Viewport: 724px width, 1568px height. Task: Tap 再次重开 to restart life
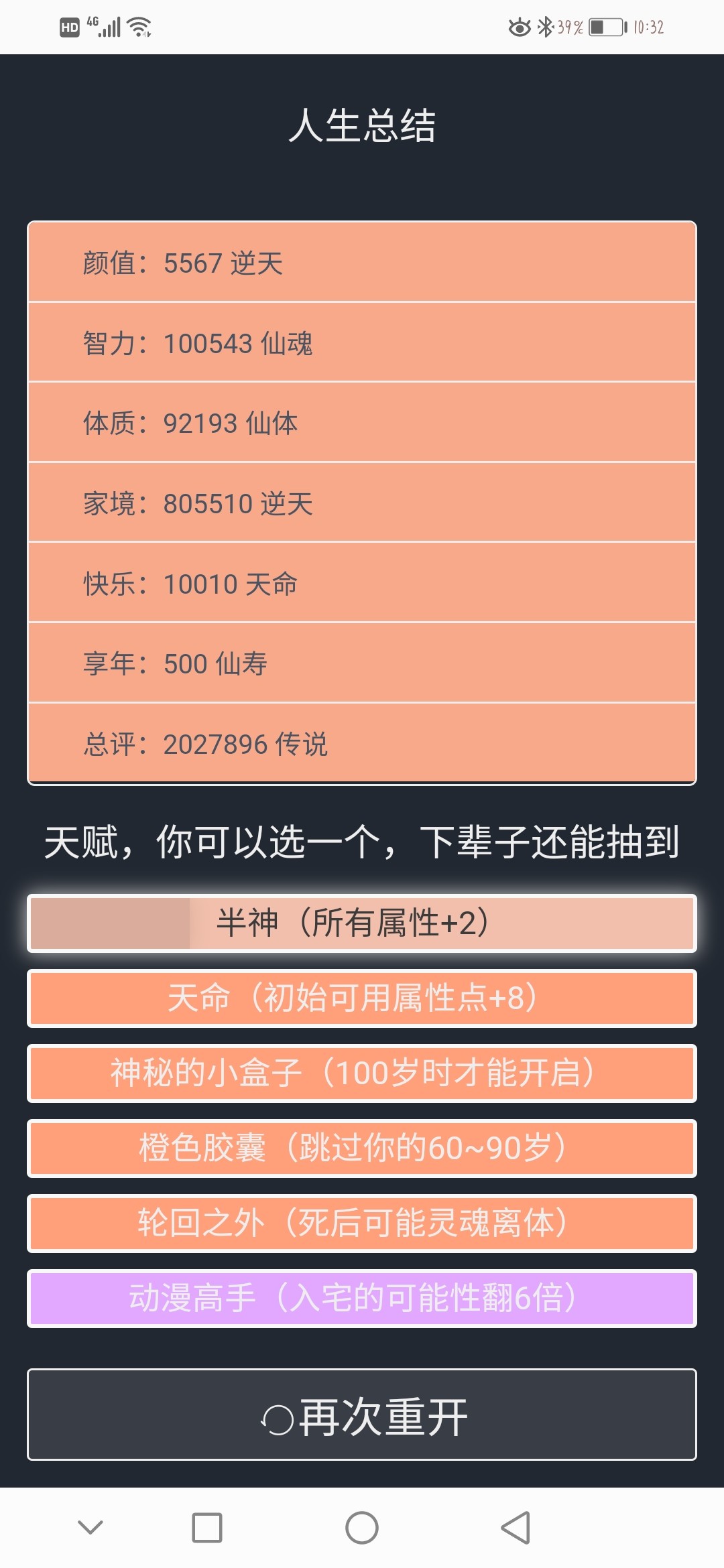click(x=362, y=1414)
